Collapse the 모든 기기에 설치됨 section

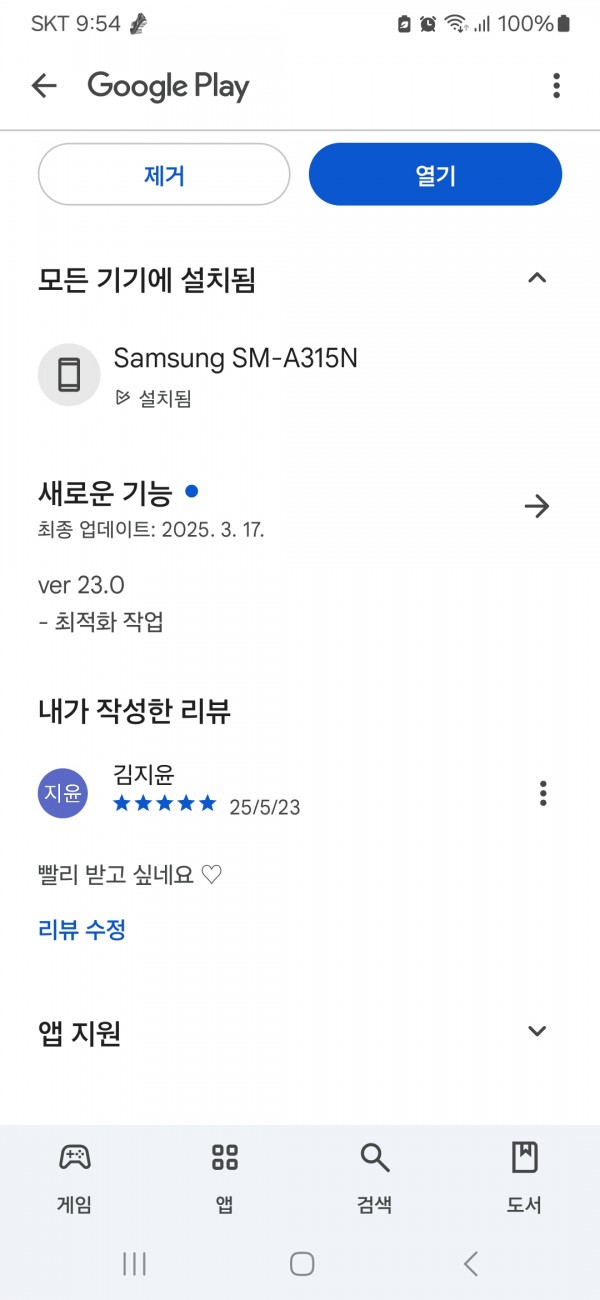(x=537, y=279)
